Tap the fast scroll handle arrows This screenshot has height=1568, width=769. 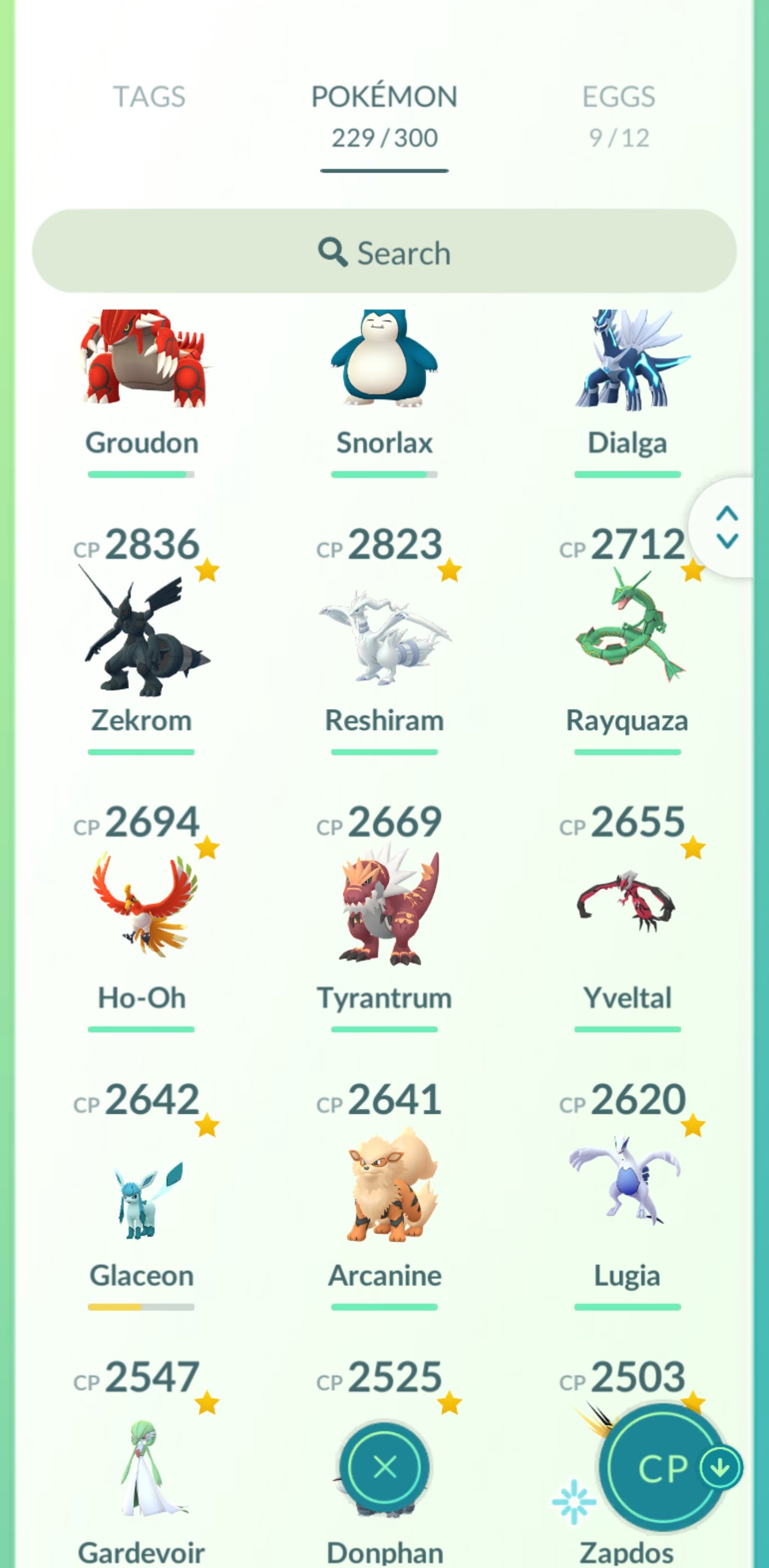pos(726,527)
